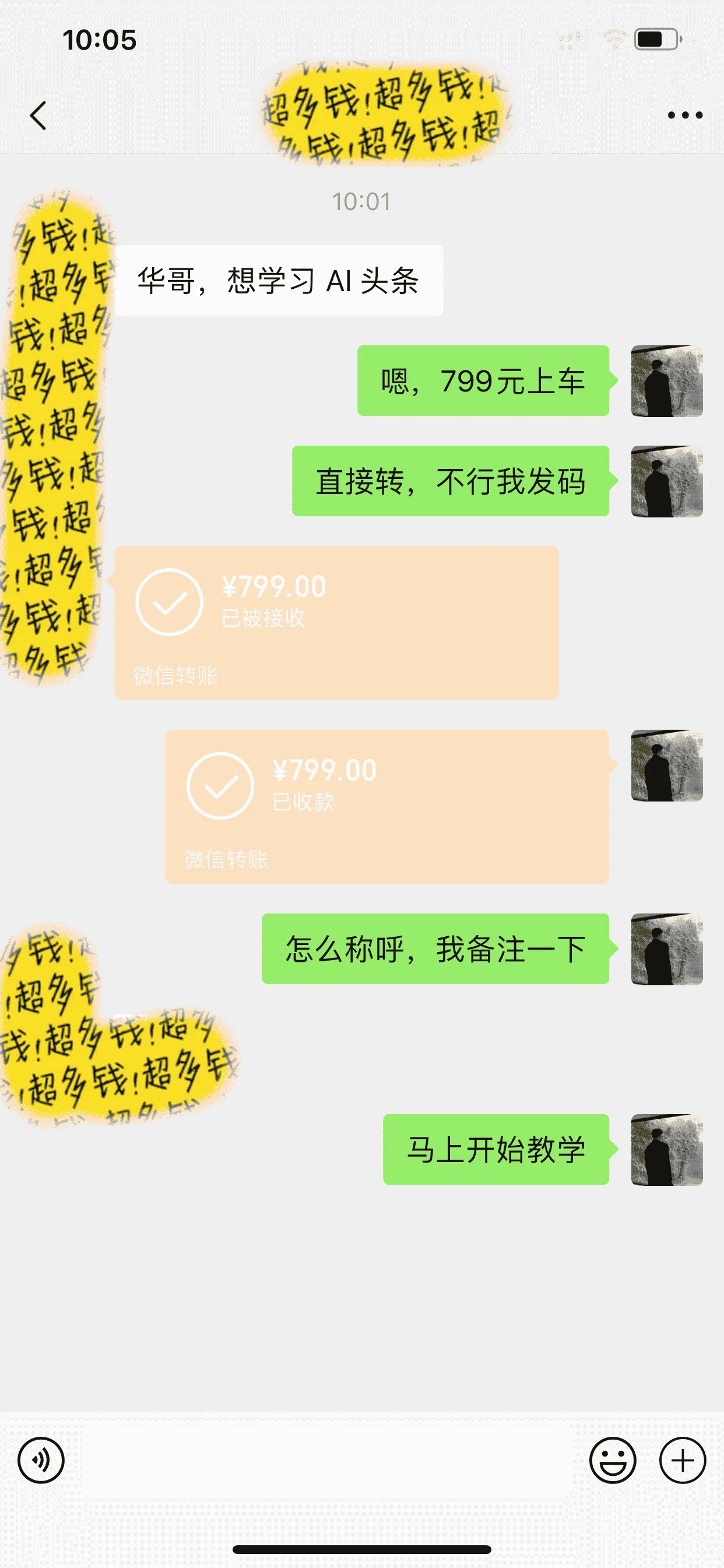Tap the voice input icon
Screen dimensions: 724x1568
(x=43, y=1459)
